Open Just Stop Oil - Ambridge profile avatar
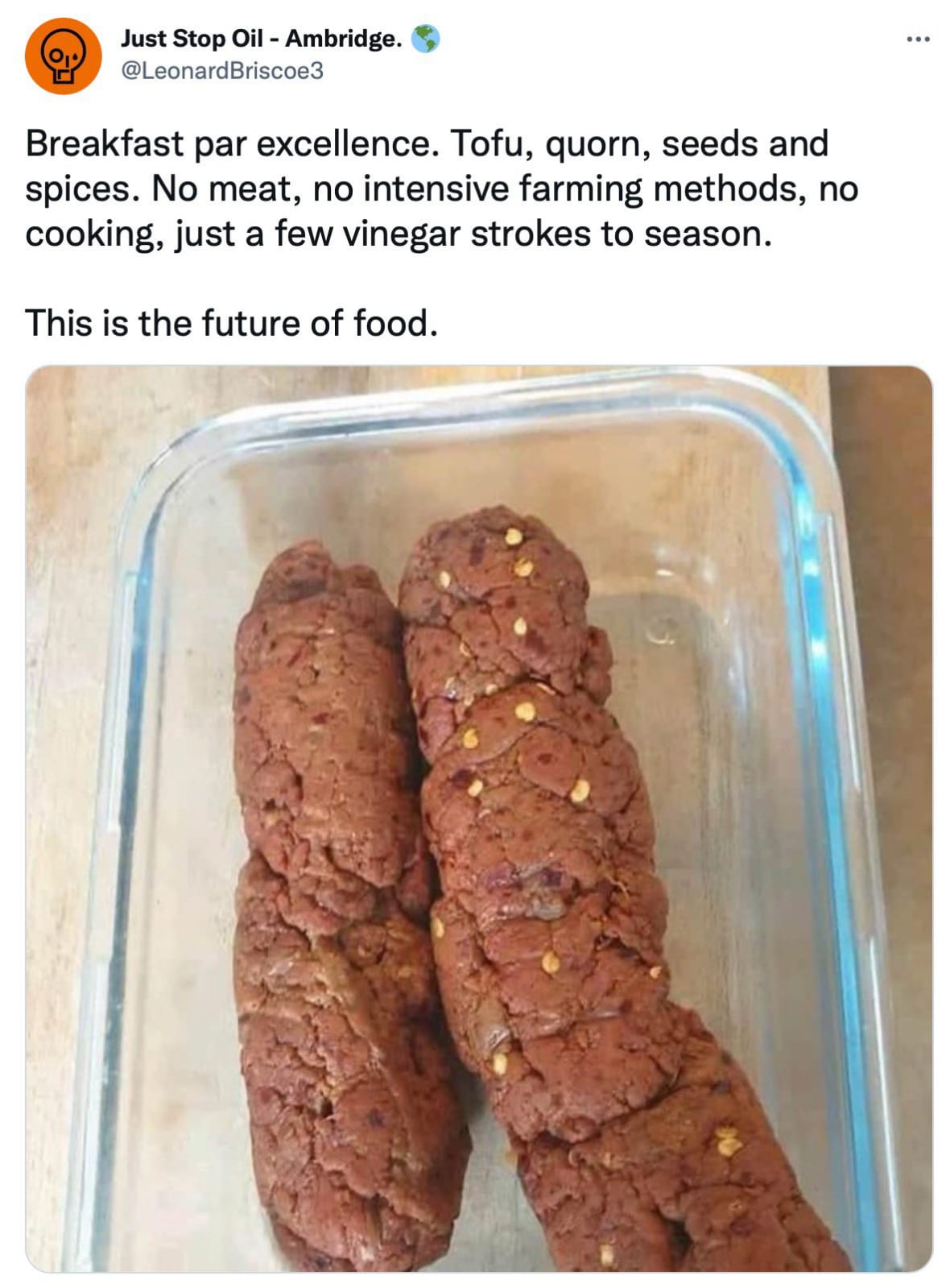Image resolution: width=946 pixels, height=1288 pixels. (x=63, y=56)
